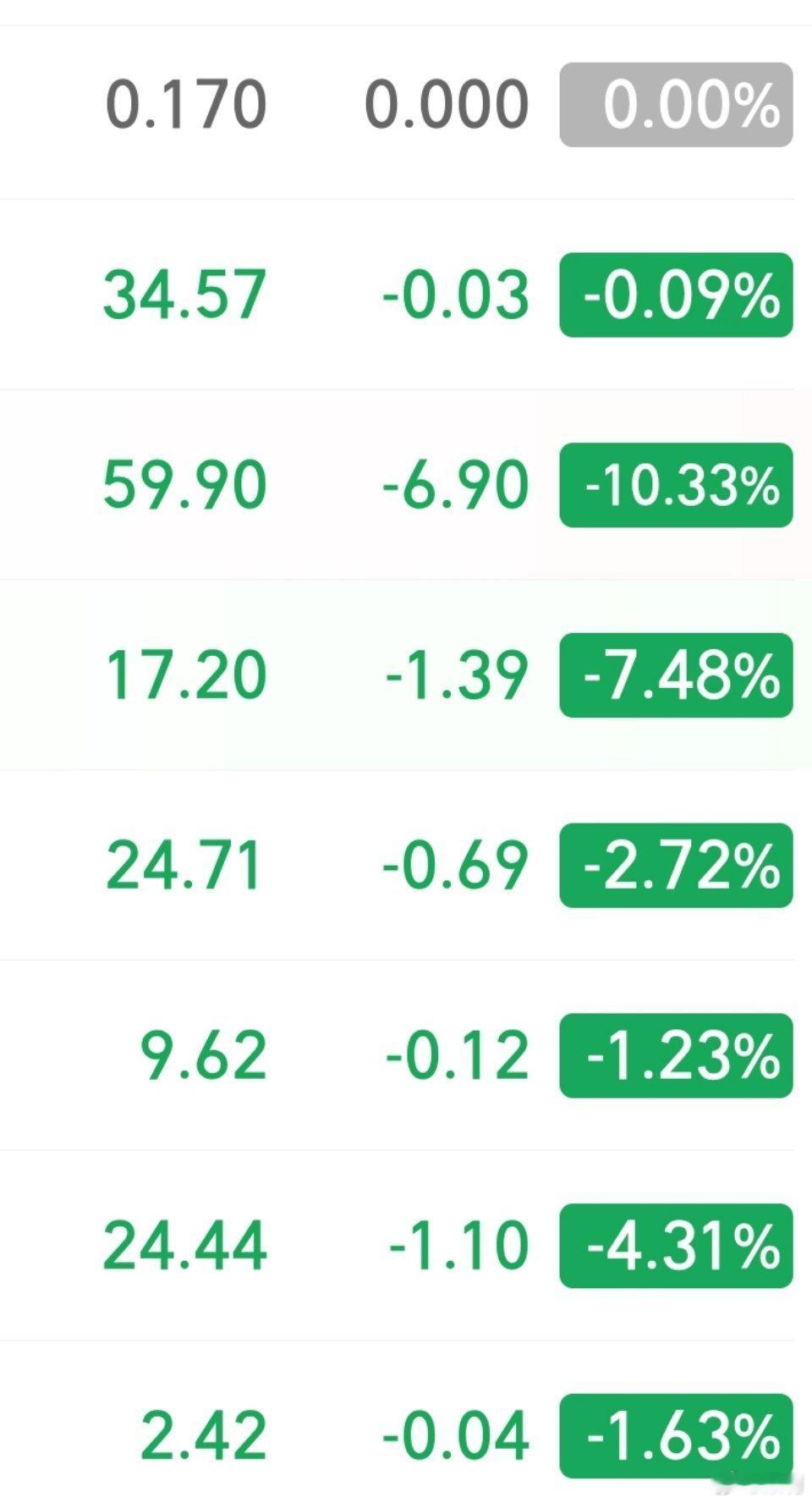Select the row with price 24.71
Screen dimensions: 812x1503
tap(184, 863)
